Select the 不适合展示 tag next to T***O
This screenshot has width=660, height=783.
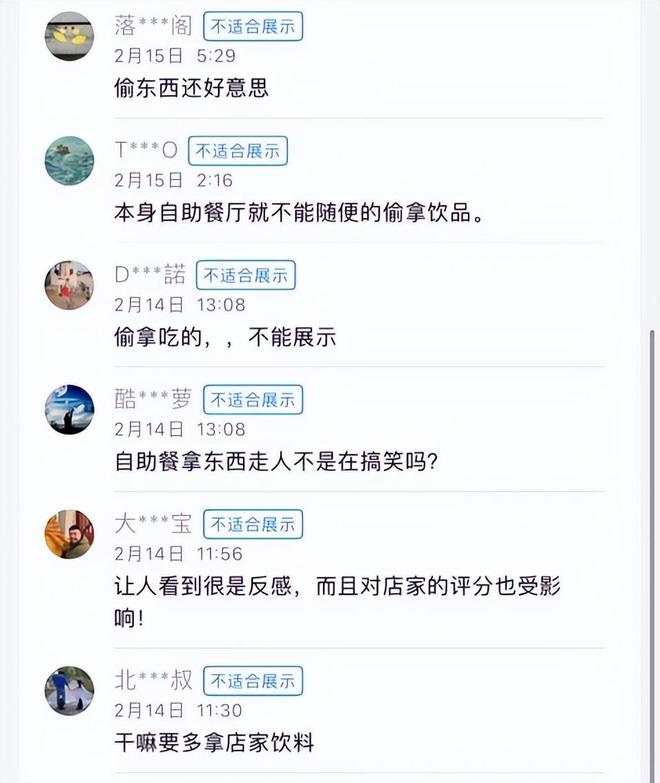pyautogui.click(x=239, y=151)
